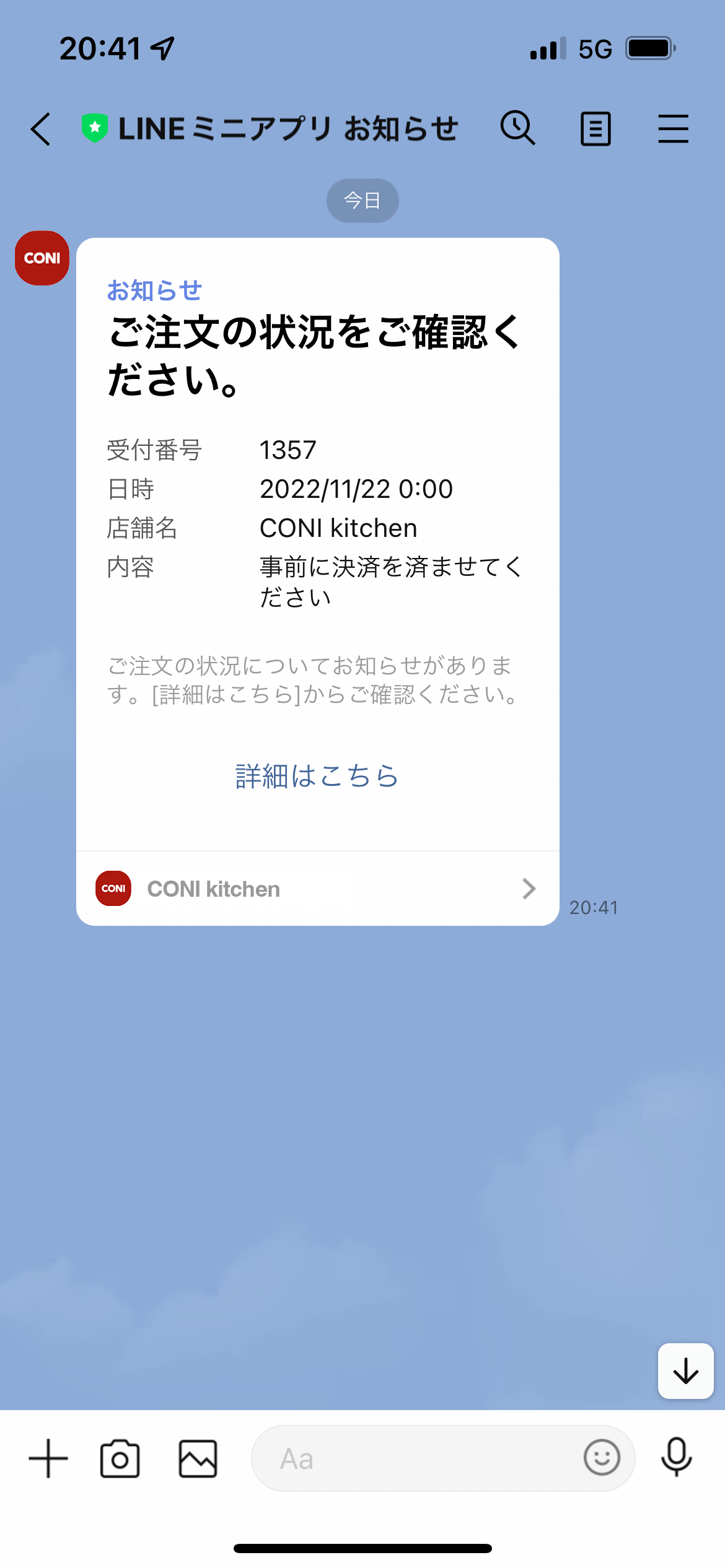Open the photo gallery picker
725x1568 pixels.
[x=198, y=1458]
